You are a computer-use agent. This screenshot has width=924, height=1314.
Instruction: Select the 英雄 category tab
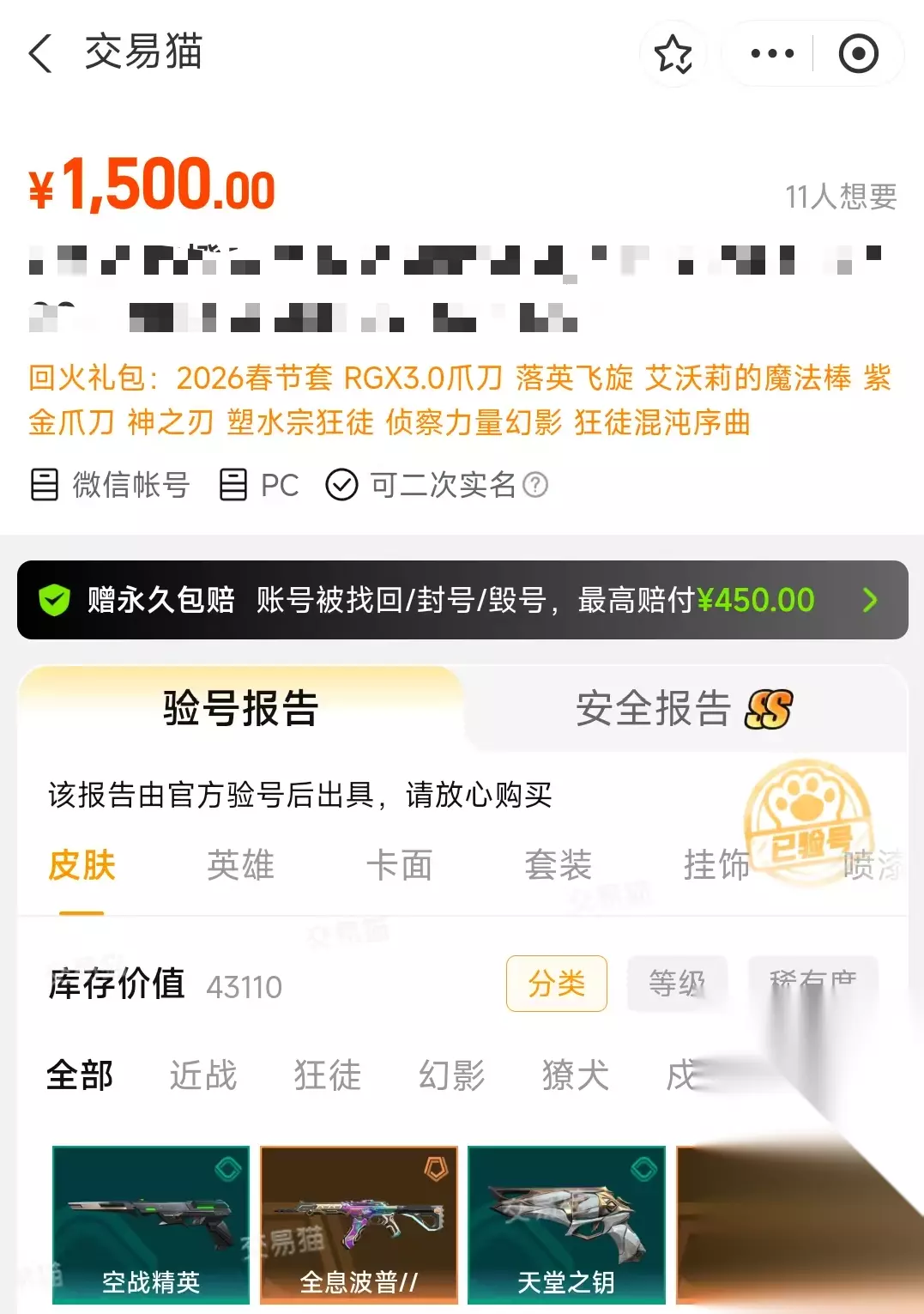click(x=241, y=865)
